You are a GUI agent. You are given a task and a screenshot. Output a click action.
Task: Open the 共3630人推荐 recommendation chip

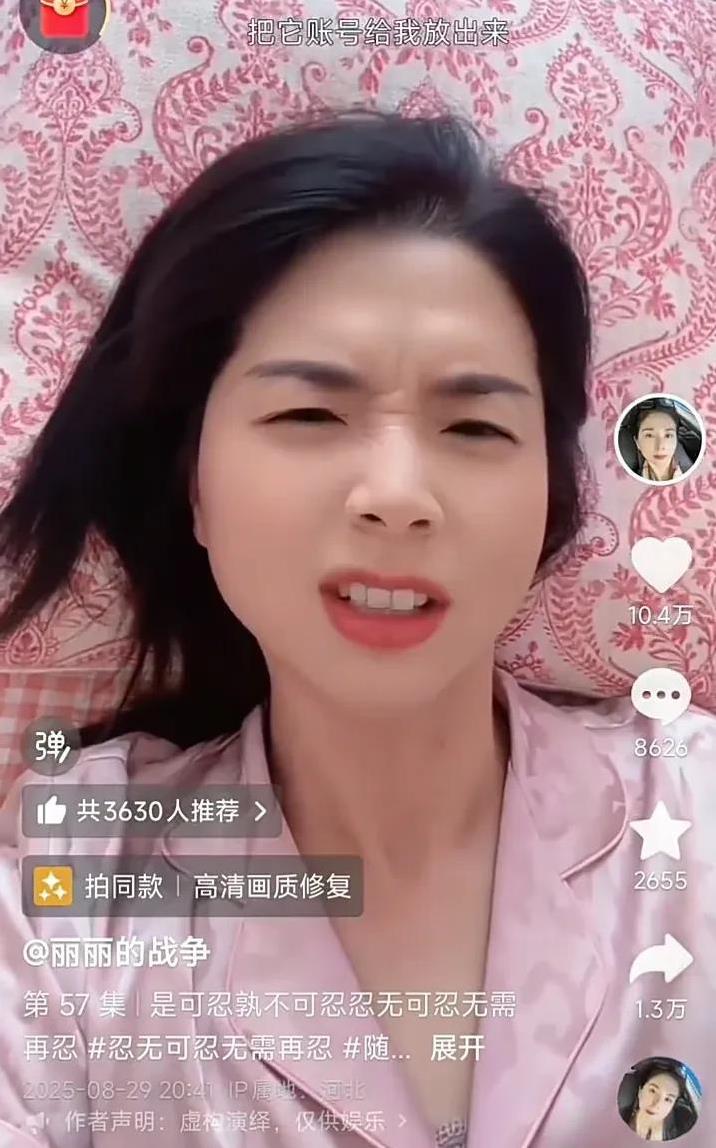click(x=152, y=810)
